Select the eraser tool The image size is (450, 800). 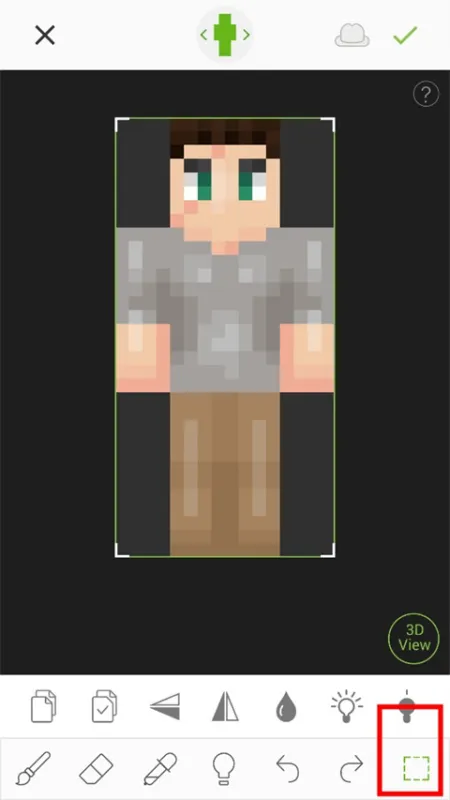[x=97, y=769]
